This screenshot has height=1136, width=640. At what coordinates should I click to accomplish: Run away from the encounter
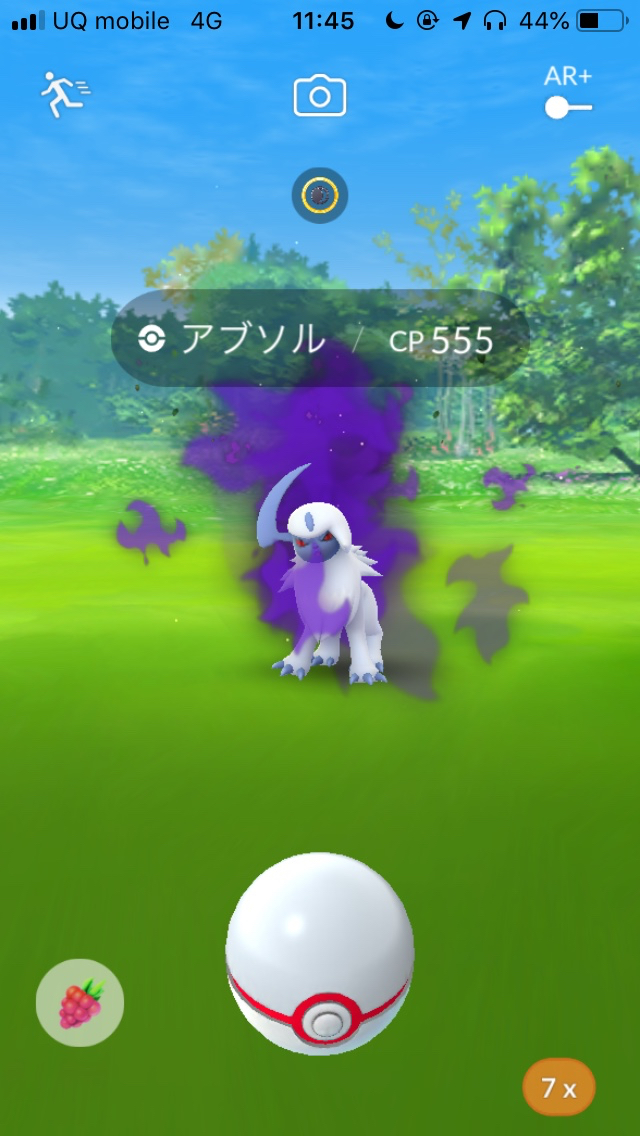(66, 96)
